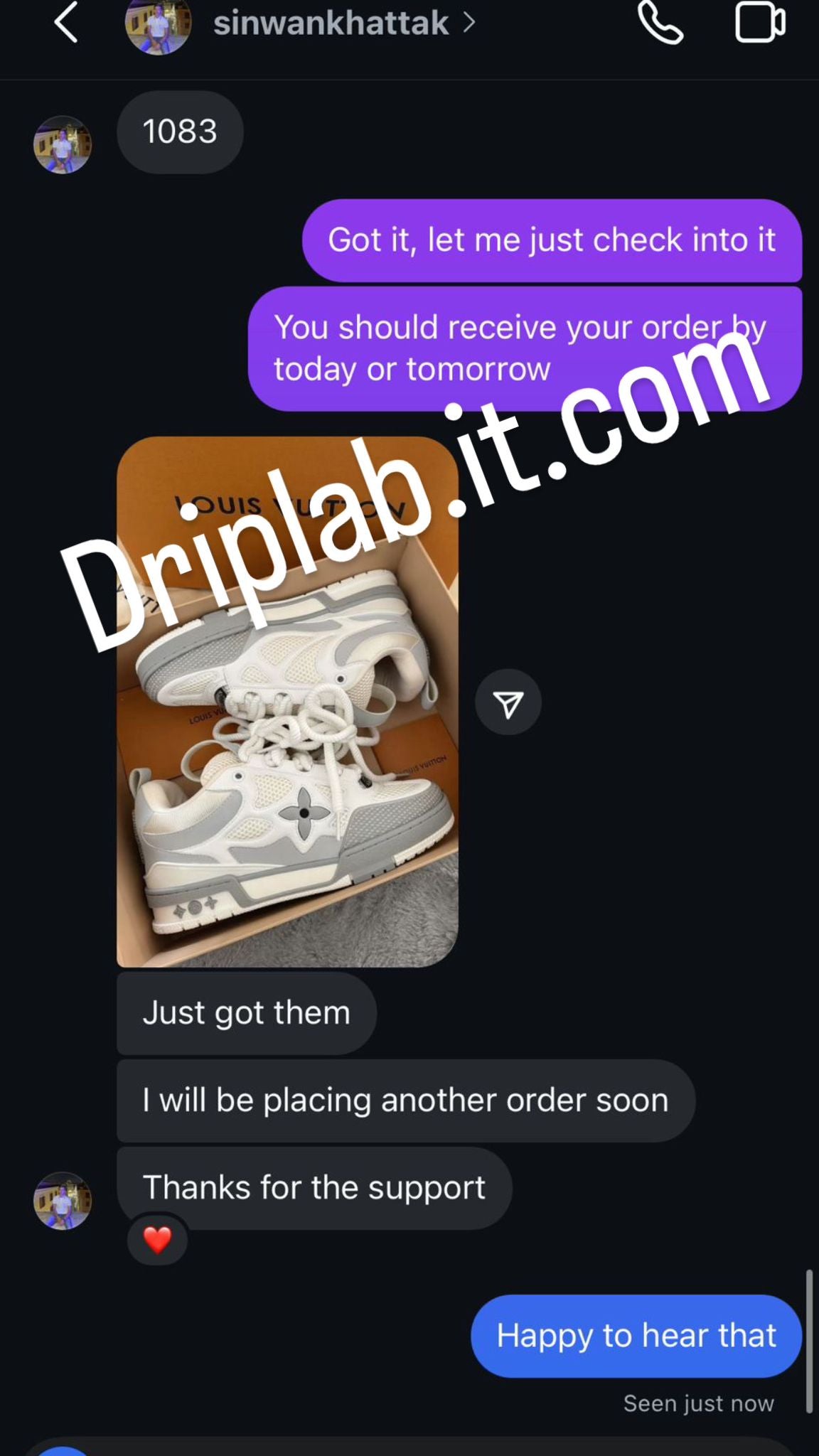View the heart reaction under "Thanks for the support"
The height and width of the screenshot is (1456, 819).
(x=157, y=1241)
